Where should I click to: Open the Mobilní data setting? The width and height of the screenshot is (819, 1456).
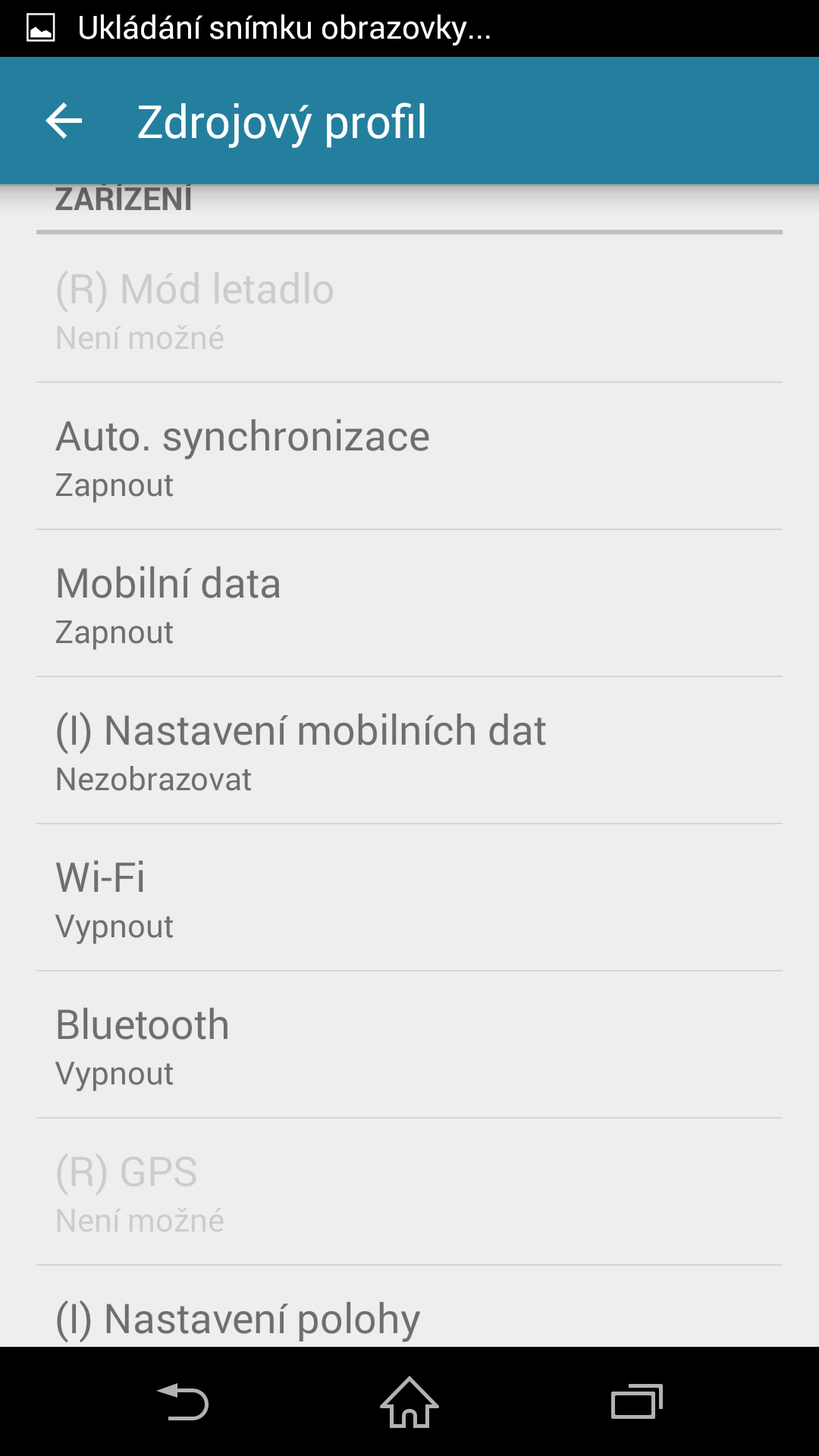(x=409, y=604)
